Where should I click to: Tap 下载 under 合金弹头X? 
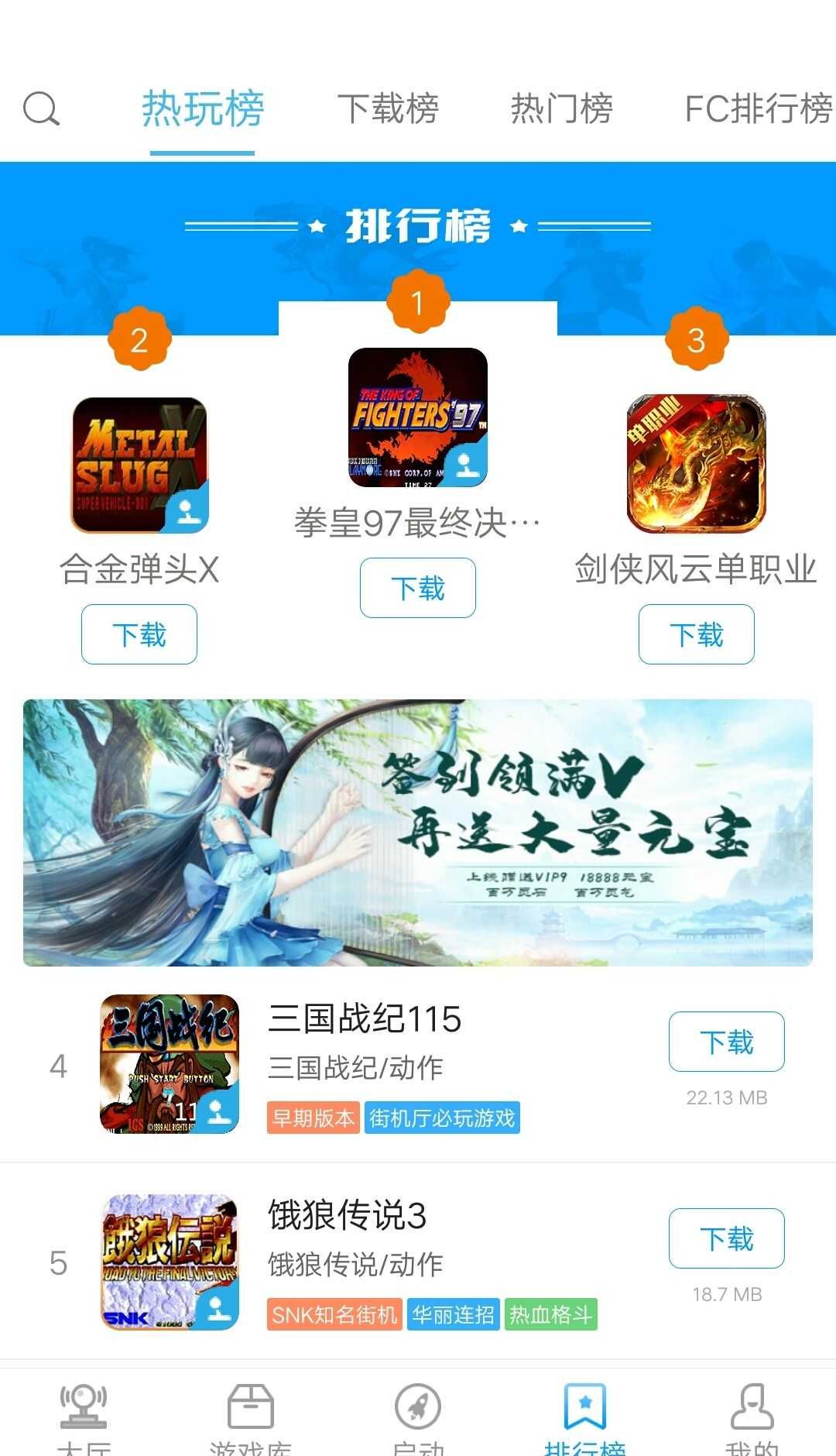139,634
